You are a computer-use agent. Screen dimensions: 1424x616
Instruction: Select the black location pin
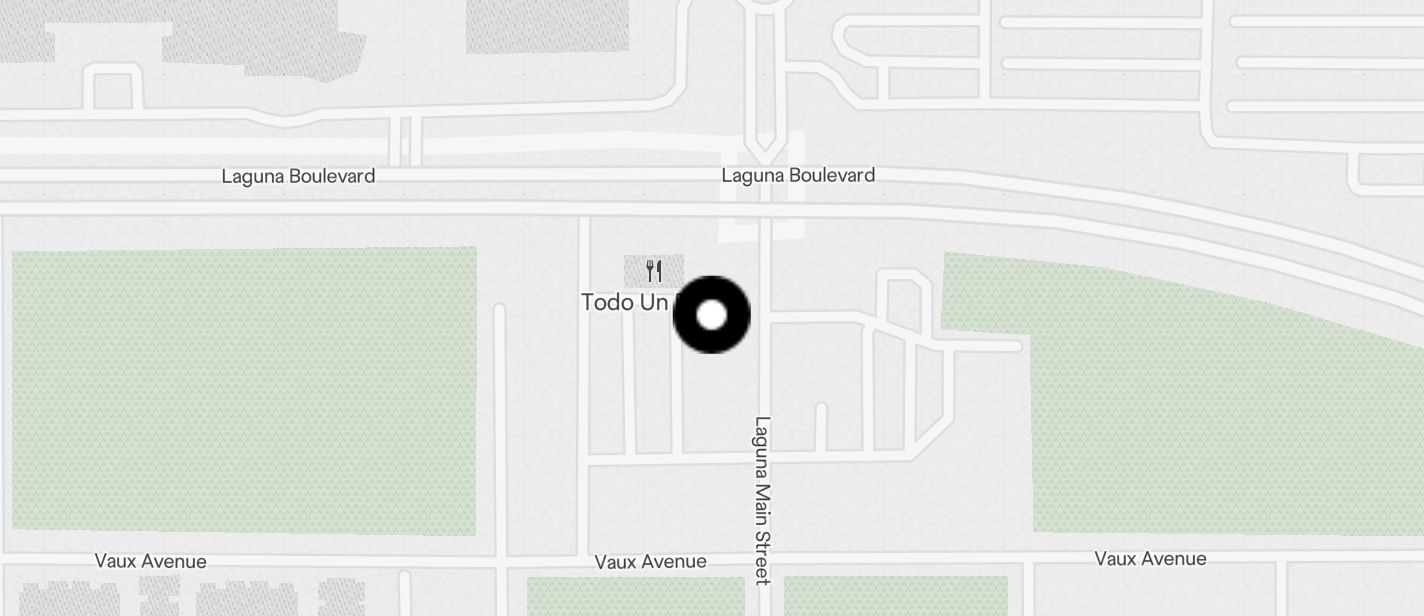pyautogui.click(x=711, y=315)
